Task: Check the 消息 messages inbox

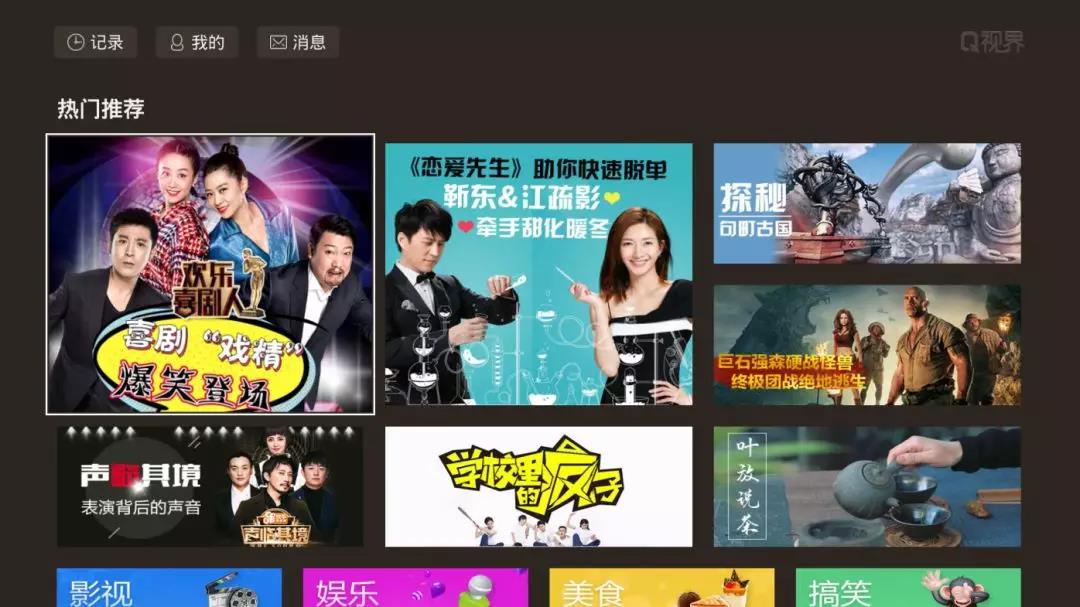Action: [x=298, y=42]
